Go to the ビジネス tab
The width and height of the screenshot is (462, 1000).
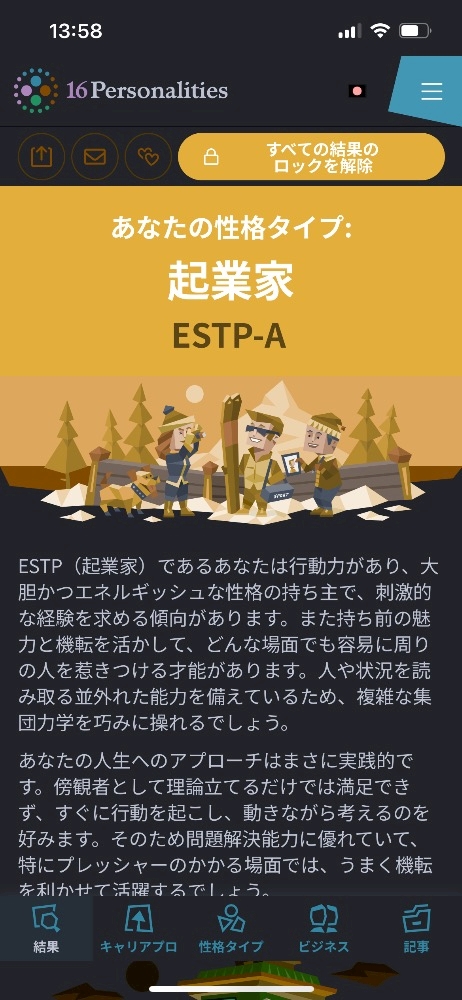tap(324, 929)
